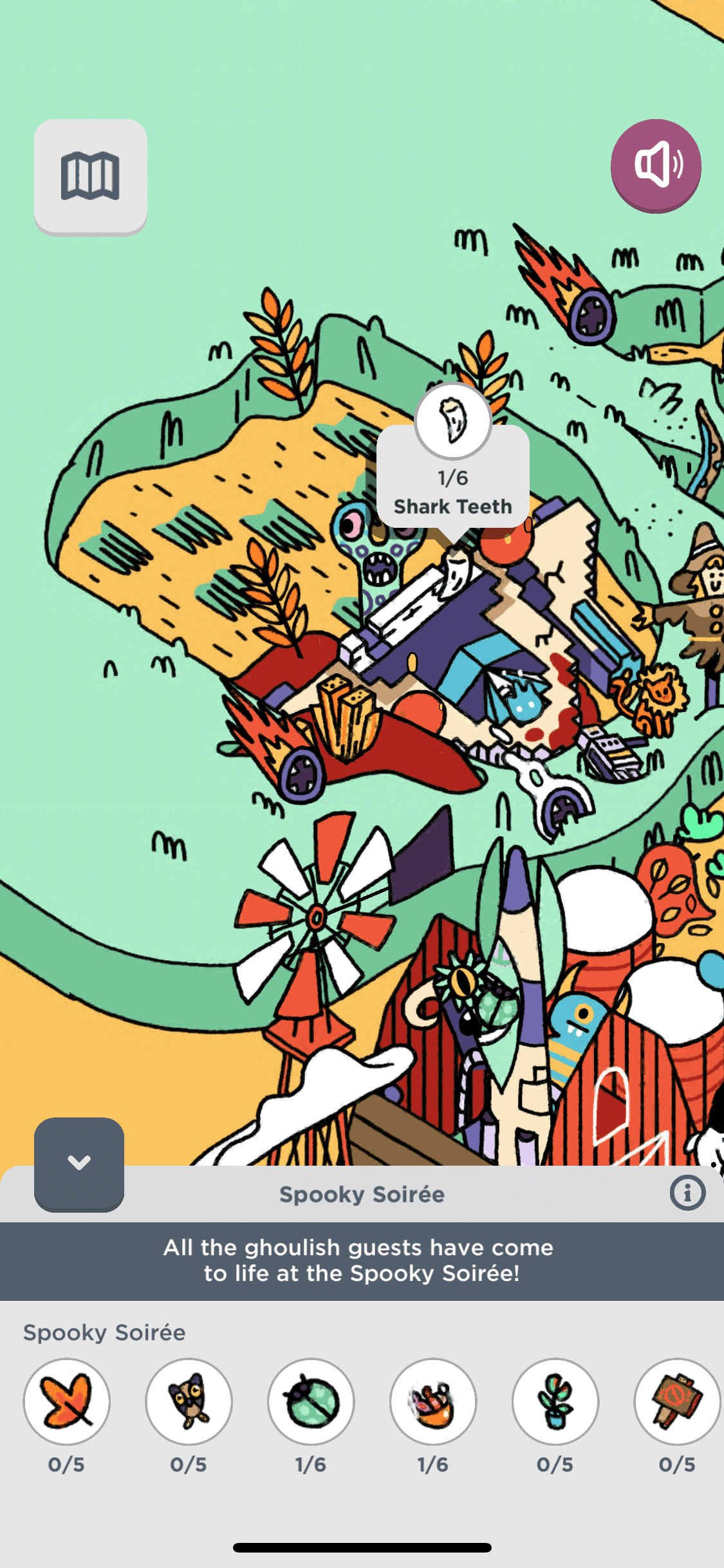The height and width of the screenshot is (1568, 724).
Task: Select the wooden sign item
Action: click(676, 1401)
